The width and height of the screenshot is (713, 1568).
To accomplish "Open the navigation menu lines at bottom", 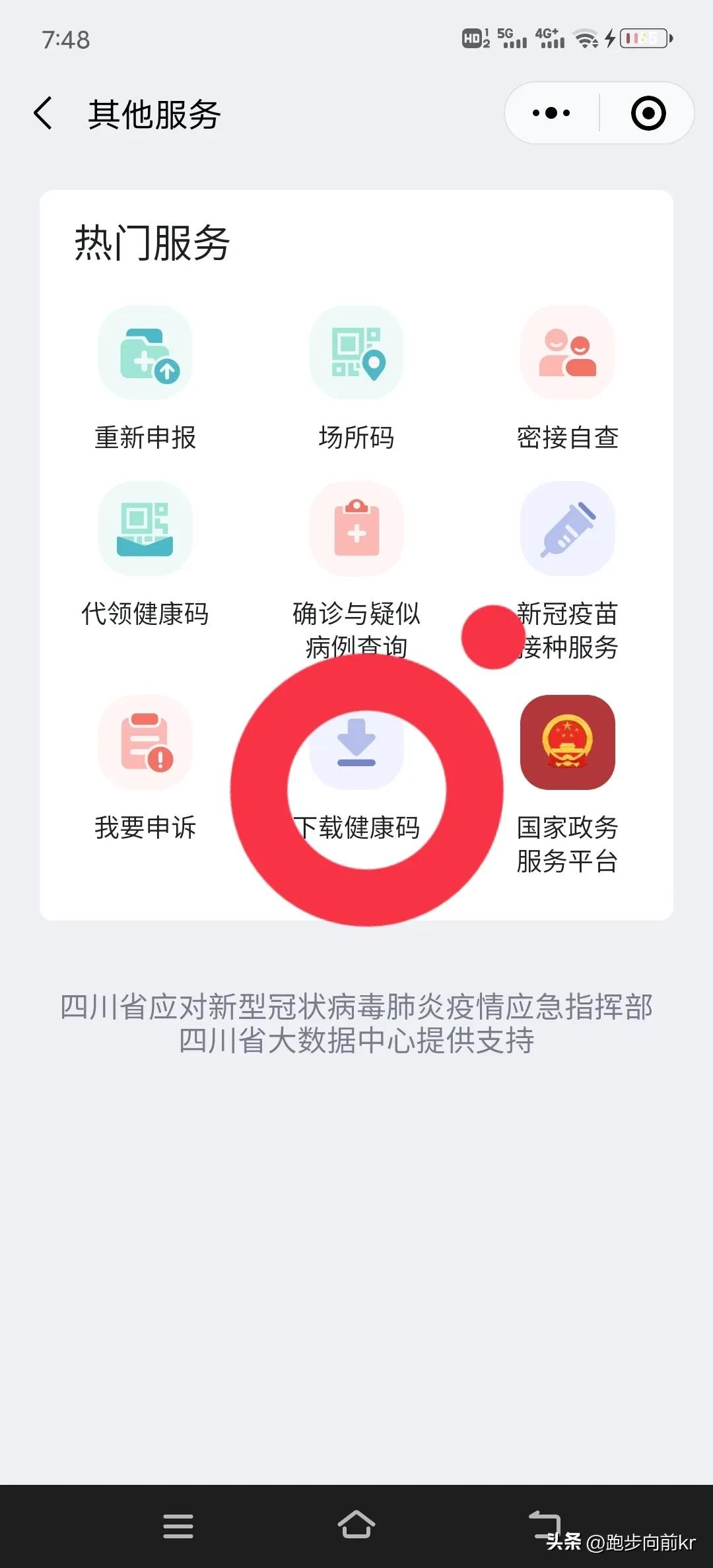I will [178, 1526].
